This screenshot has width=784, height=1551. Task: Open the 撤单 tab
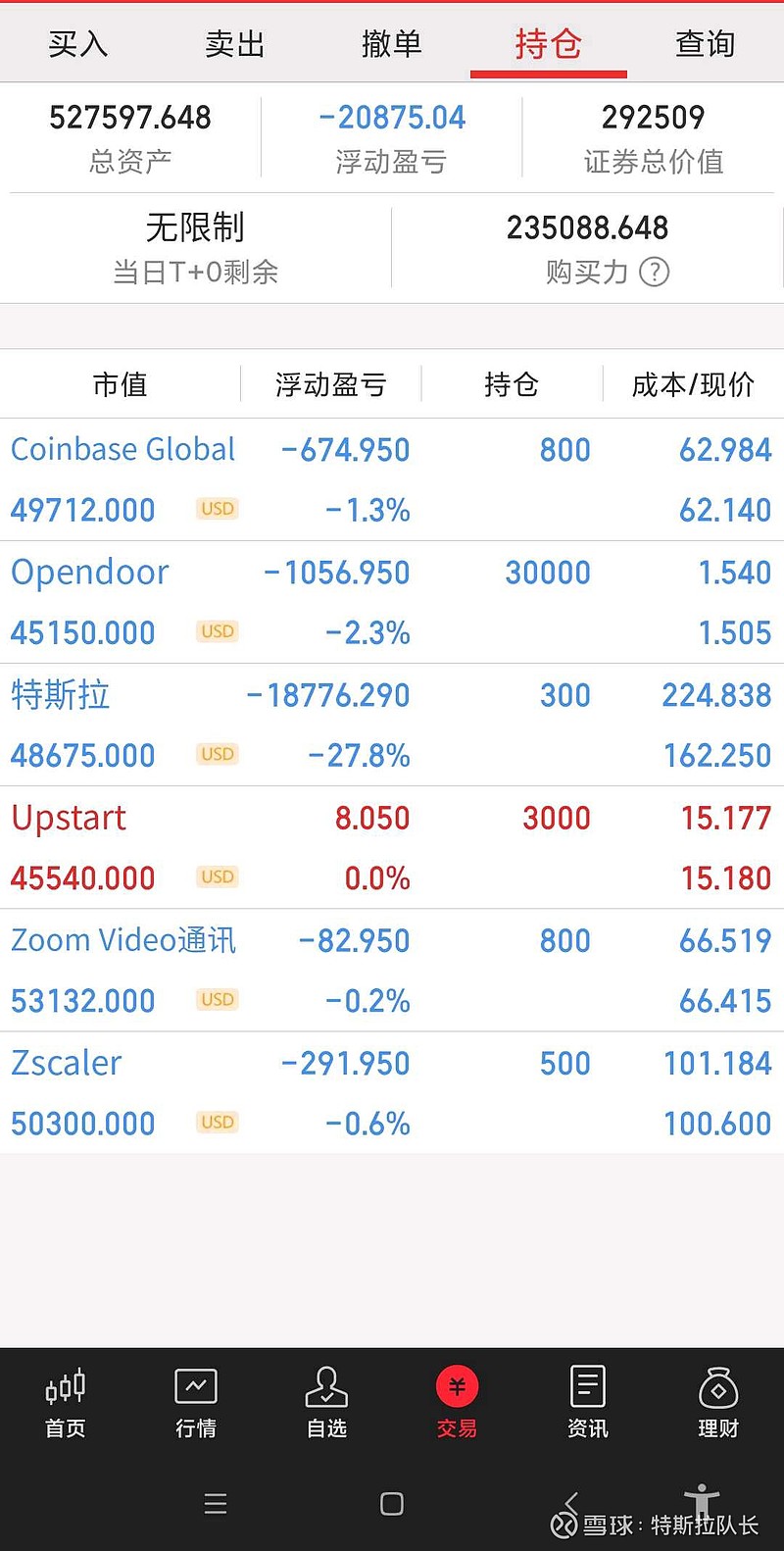click(392, 44)
